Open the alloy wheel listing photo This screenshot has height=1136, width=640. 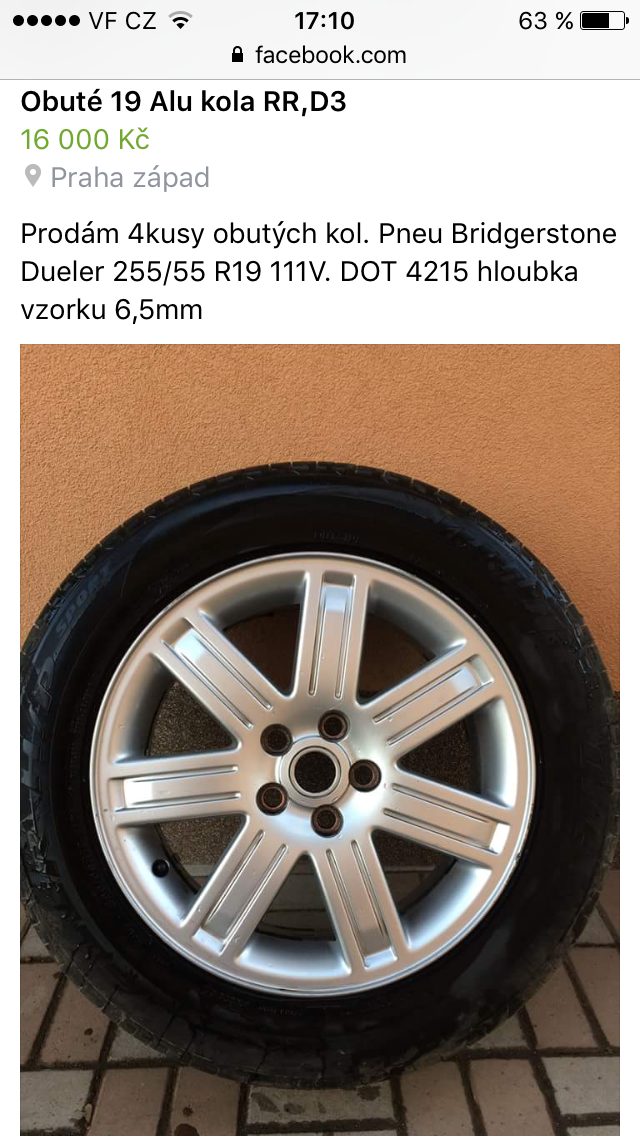tap(320, 740)
